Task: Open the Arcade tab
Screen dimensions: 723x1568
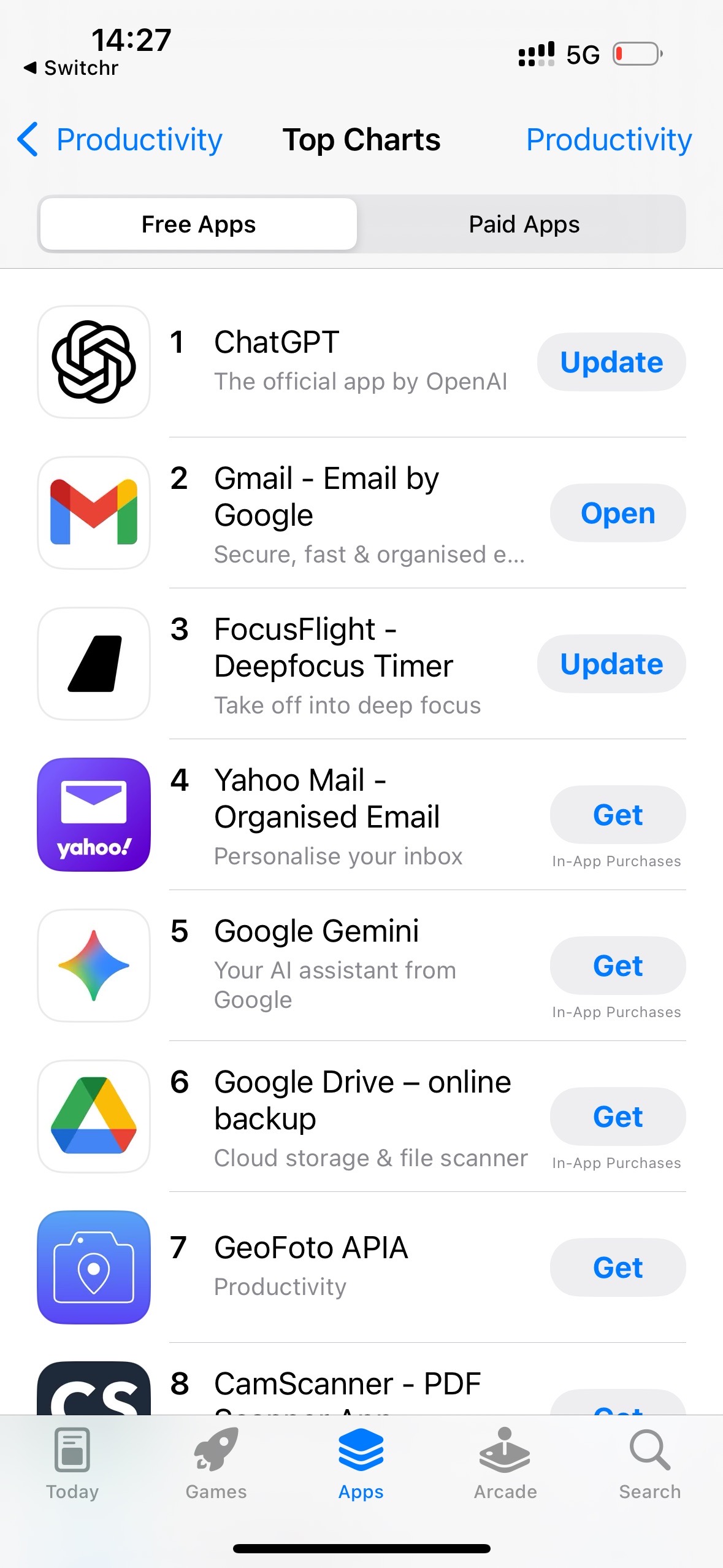Action: pyautogui.click(x=505, y=1464)
